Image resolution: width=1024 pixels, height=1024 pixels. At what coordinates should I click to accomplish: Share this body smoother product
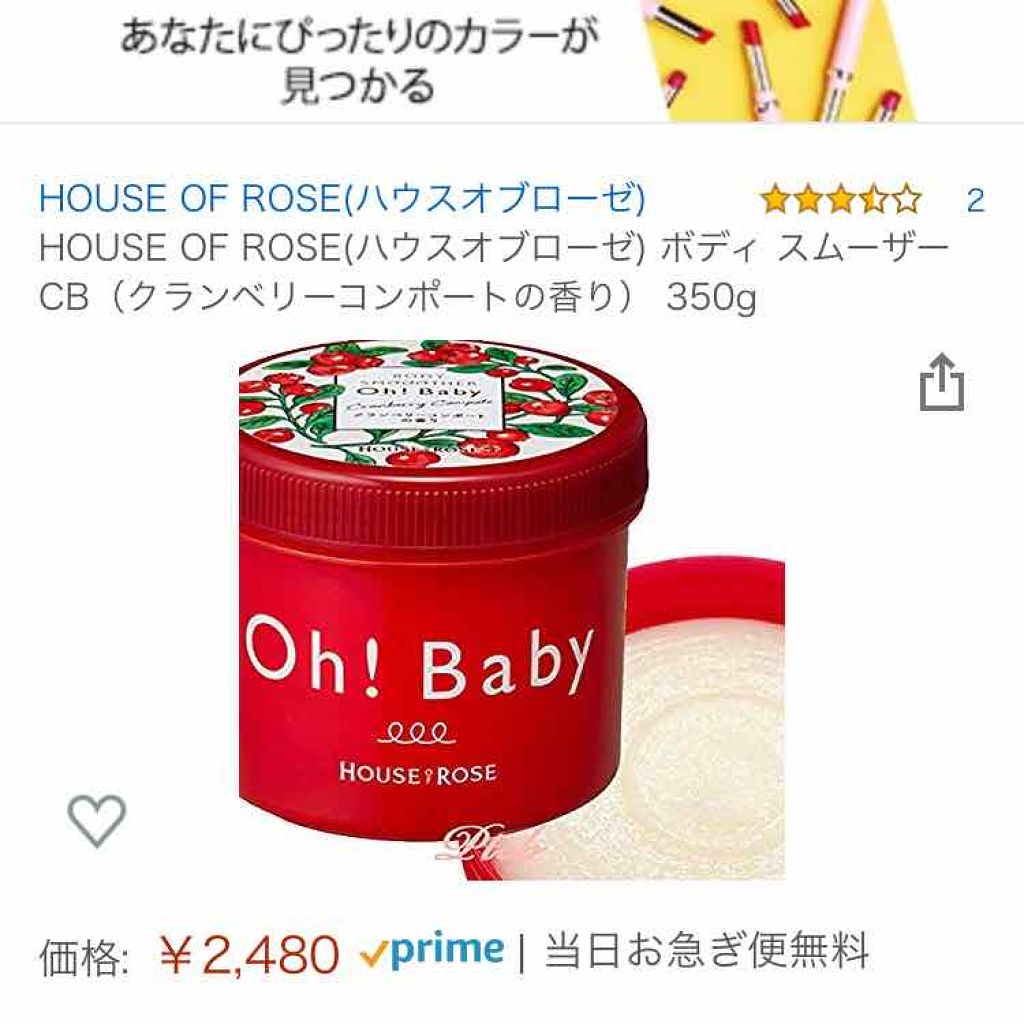pyautogui.click(x=942, y=386)
